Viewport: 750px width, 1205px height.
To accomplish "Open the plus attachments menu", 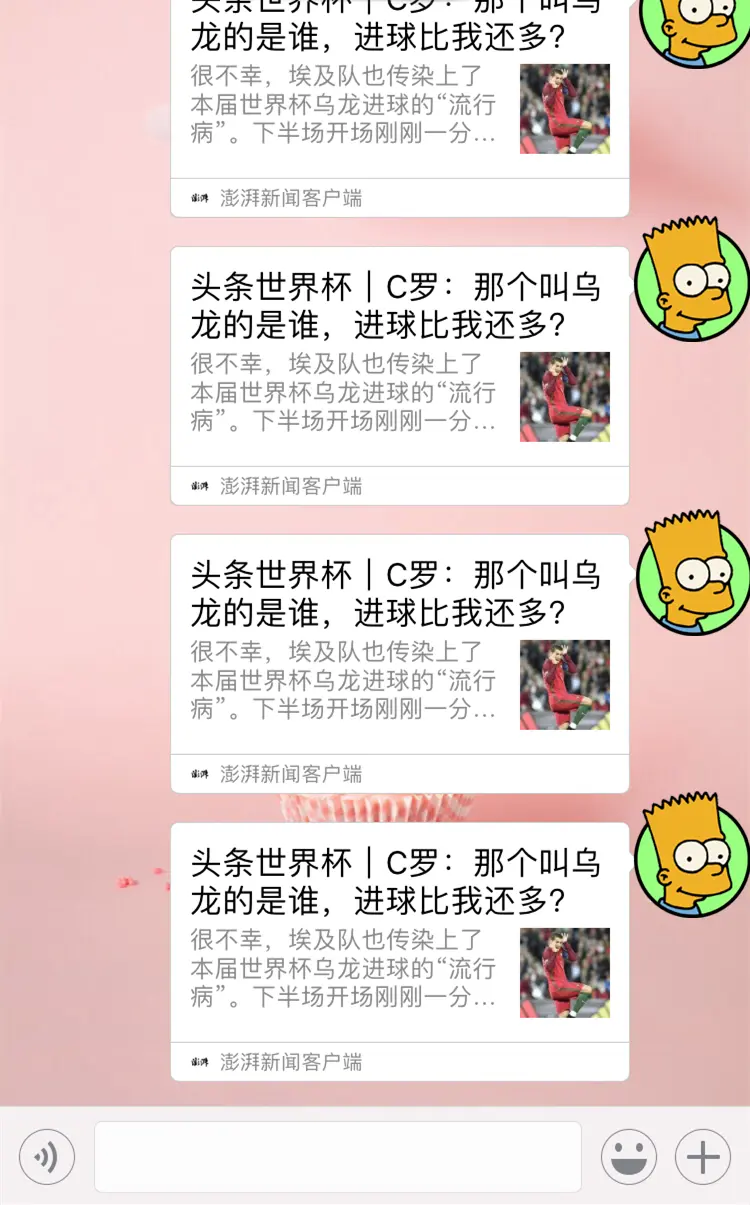I will 703,1157.
